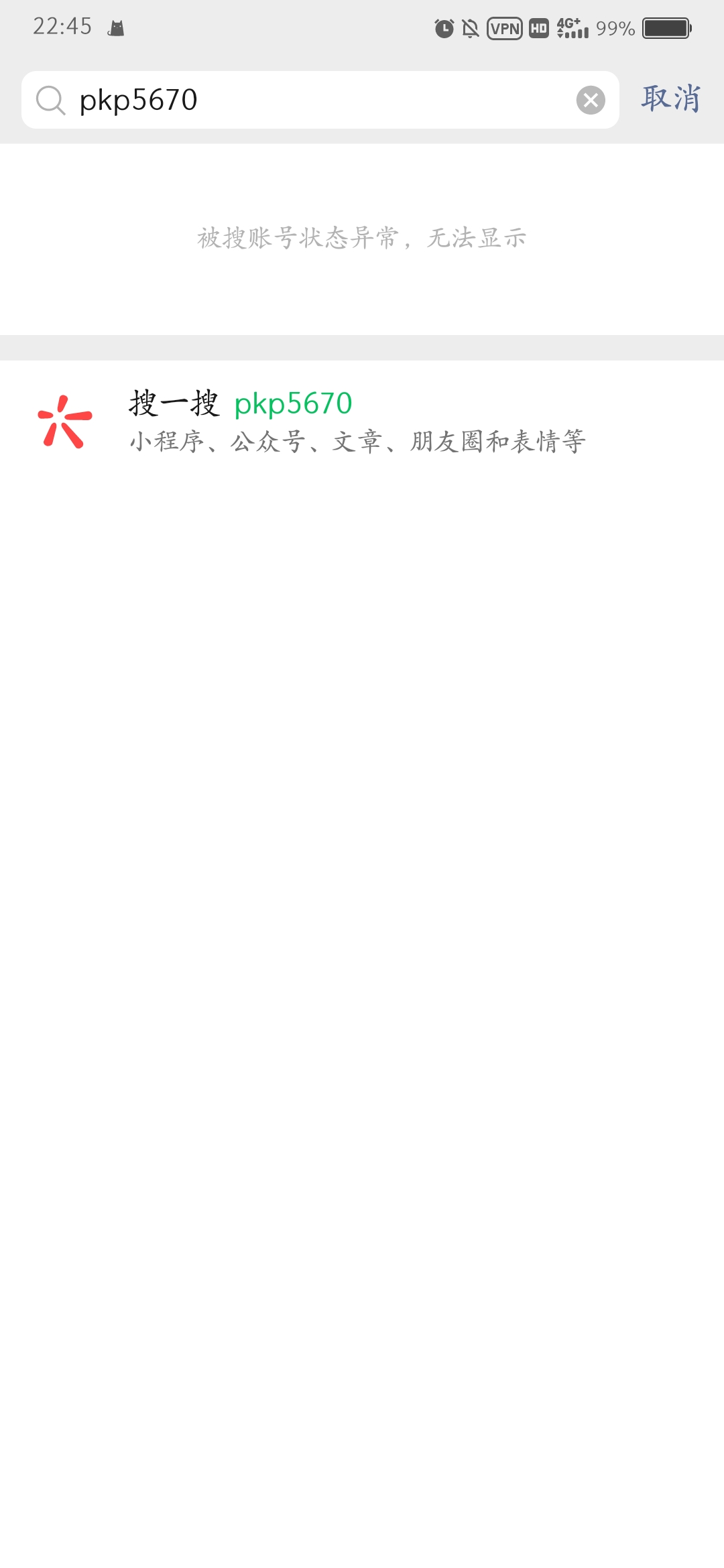Tap 取消 to cancel the search
Image resolution: width=724 pixels, height=1568 pixels.
(x=671, y=99)
